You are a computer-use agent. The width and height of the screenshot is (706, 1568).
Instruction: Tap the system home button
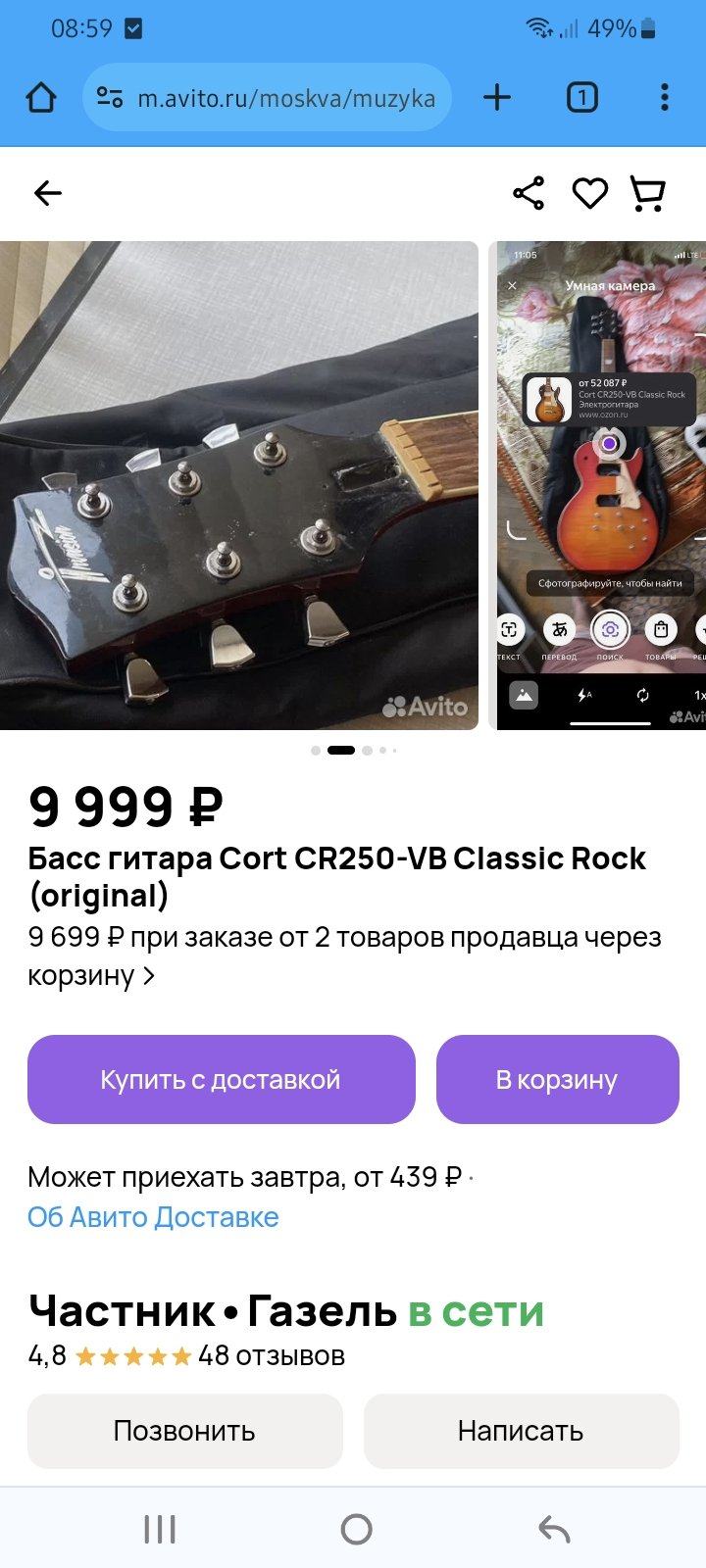[x=356, y=1529]
